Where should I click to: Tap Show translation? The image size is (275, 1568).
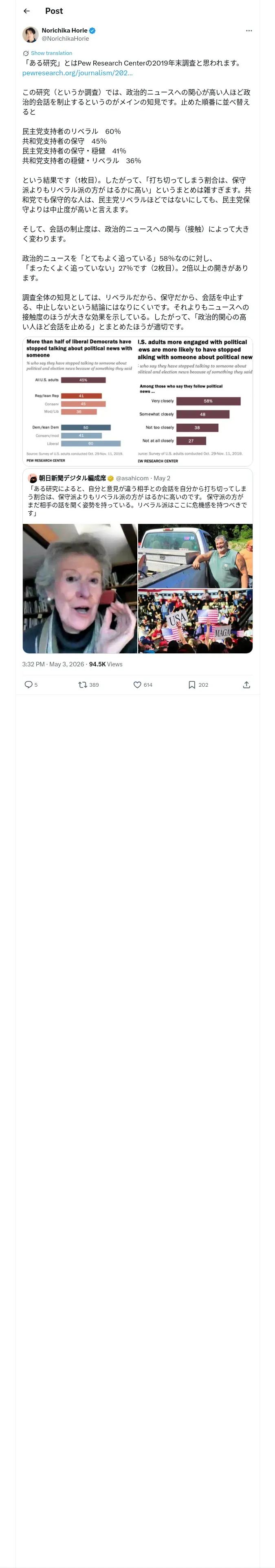(x=51, y=54)
